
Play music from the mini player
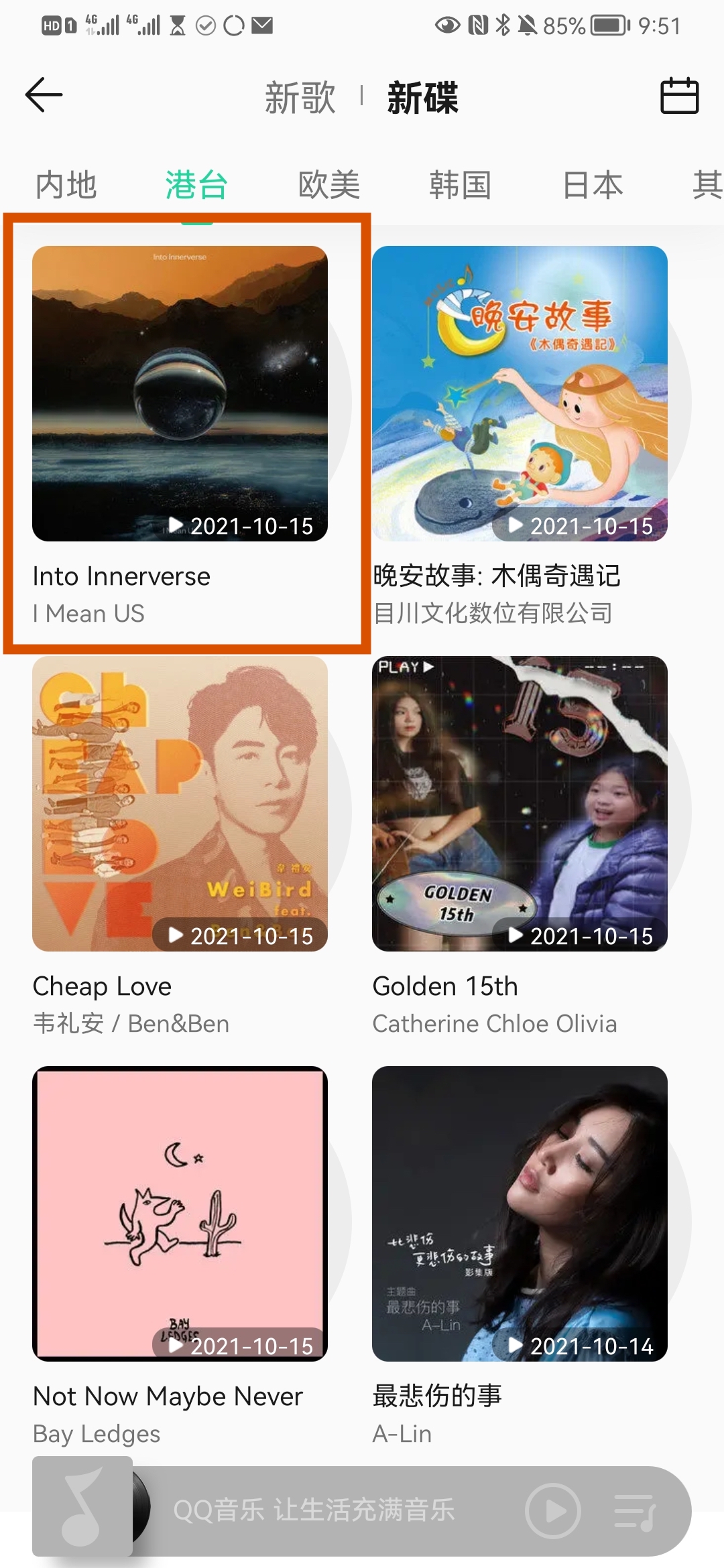(553, 1511)
